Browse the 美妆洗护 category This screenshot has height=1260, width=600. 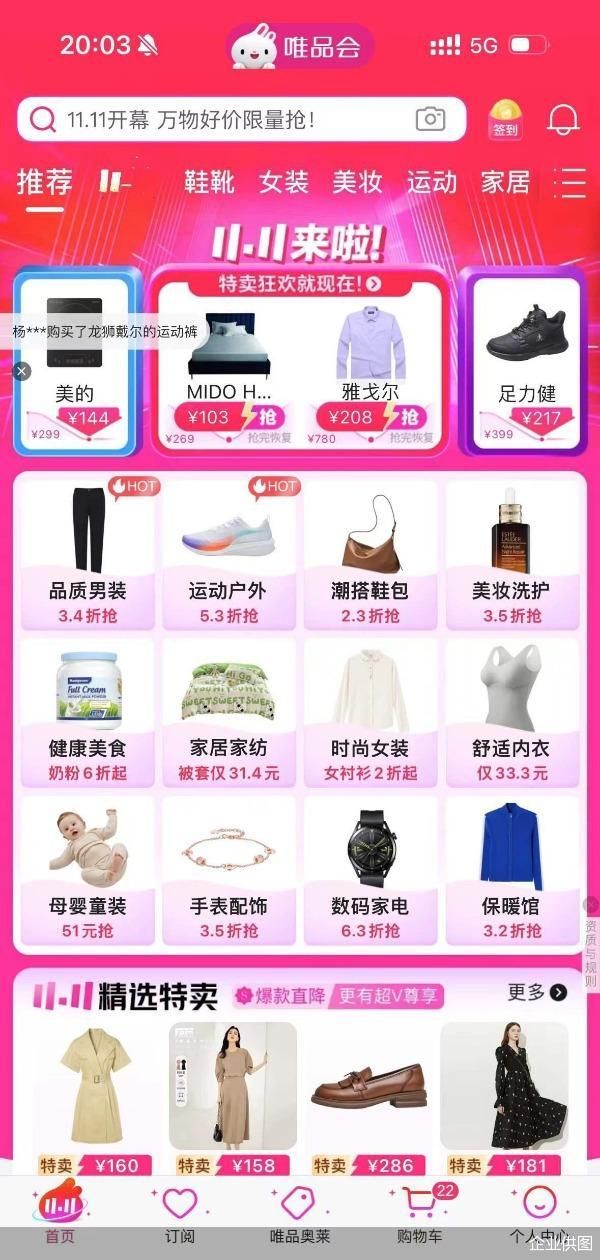(x=511, y=555)
